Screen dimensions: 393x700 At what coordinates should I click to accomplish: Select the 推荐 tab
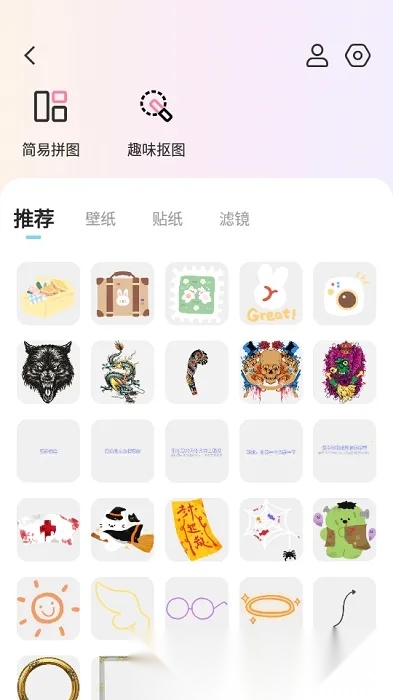click(x=34, y=219)
